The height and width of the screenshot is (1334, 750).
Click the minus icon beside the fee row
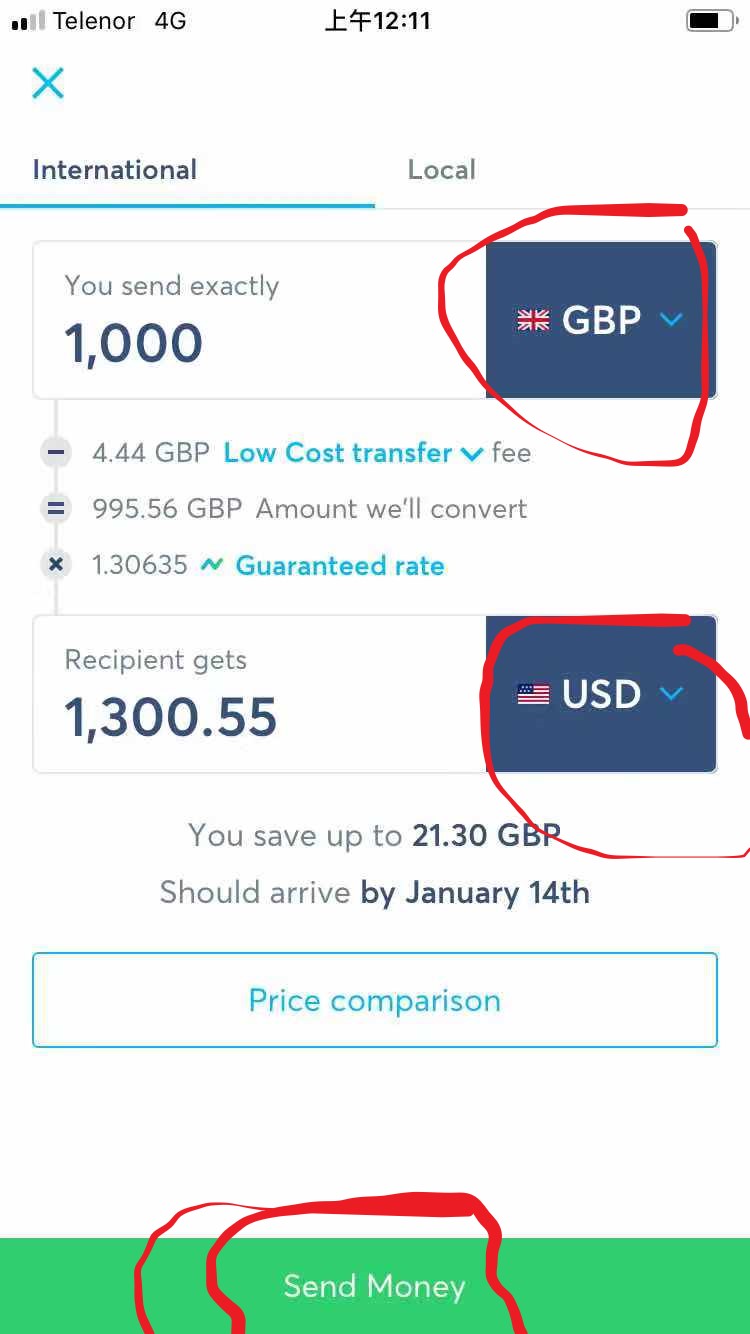56,452
